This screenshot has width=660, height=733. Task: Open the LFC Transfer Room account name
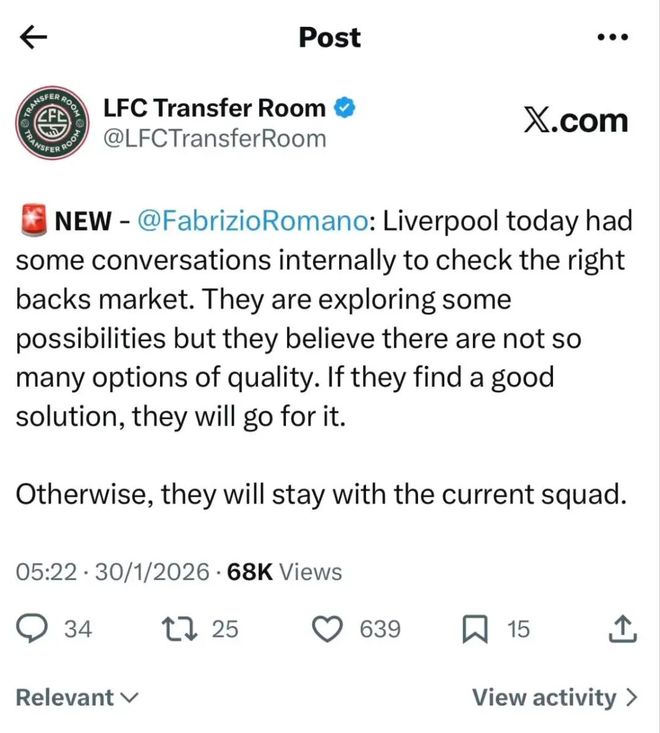[215, 107]
